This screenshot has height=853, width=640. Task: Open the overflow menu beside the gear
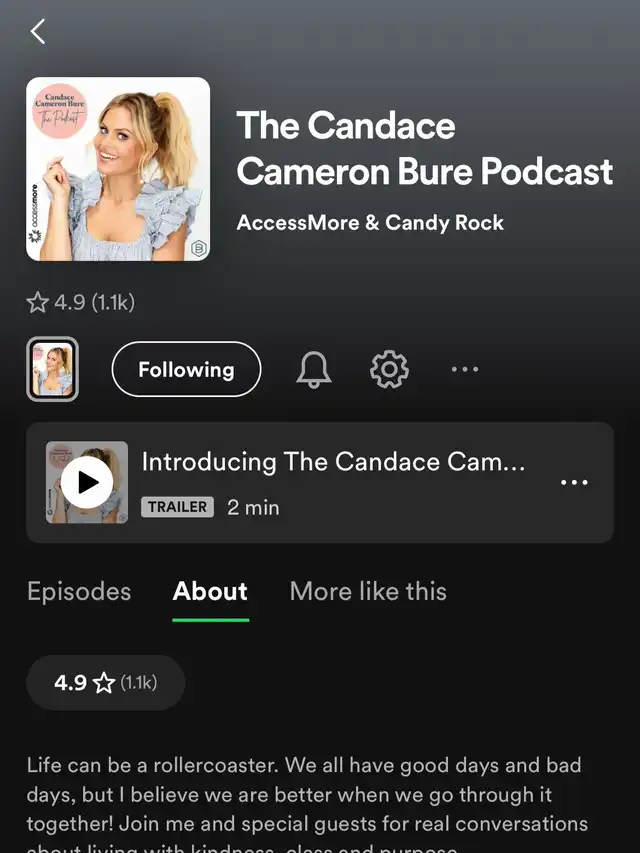click(x=465, y=370)
